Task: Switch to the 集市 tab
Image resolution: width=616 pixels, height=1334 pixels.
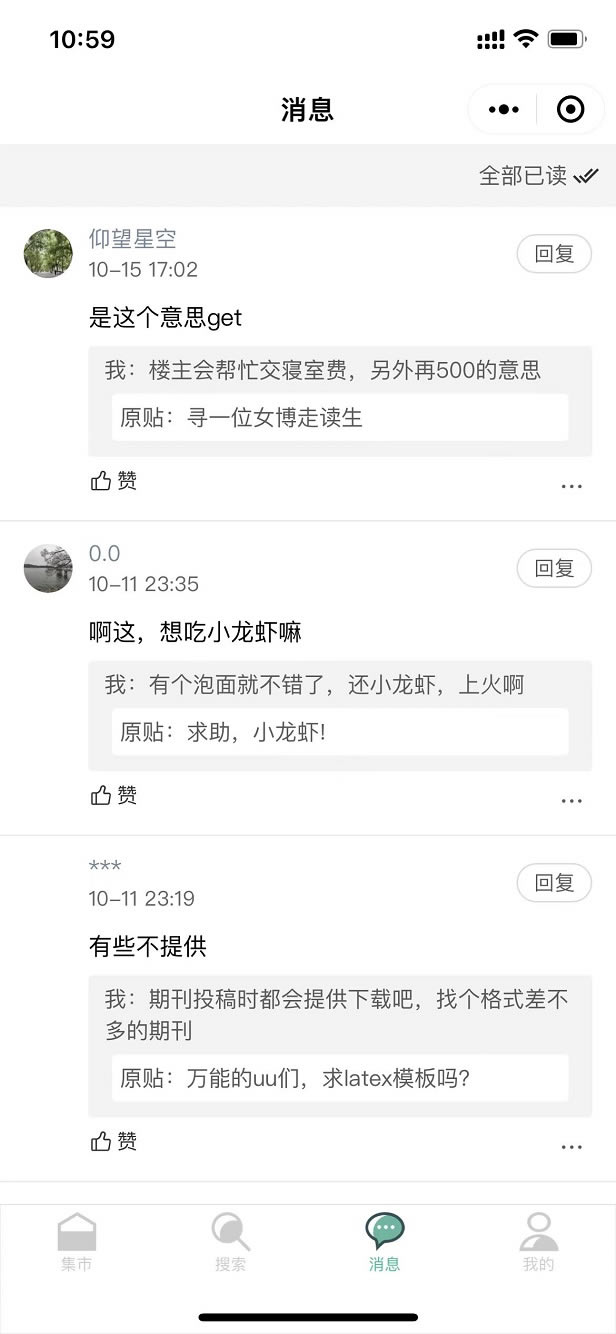Action: pyautogui.click(x=77, y=1242)
